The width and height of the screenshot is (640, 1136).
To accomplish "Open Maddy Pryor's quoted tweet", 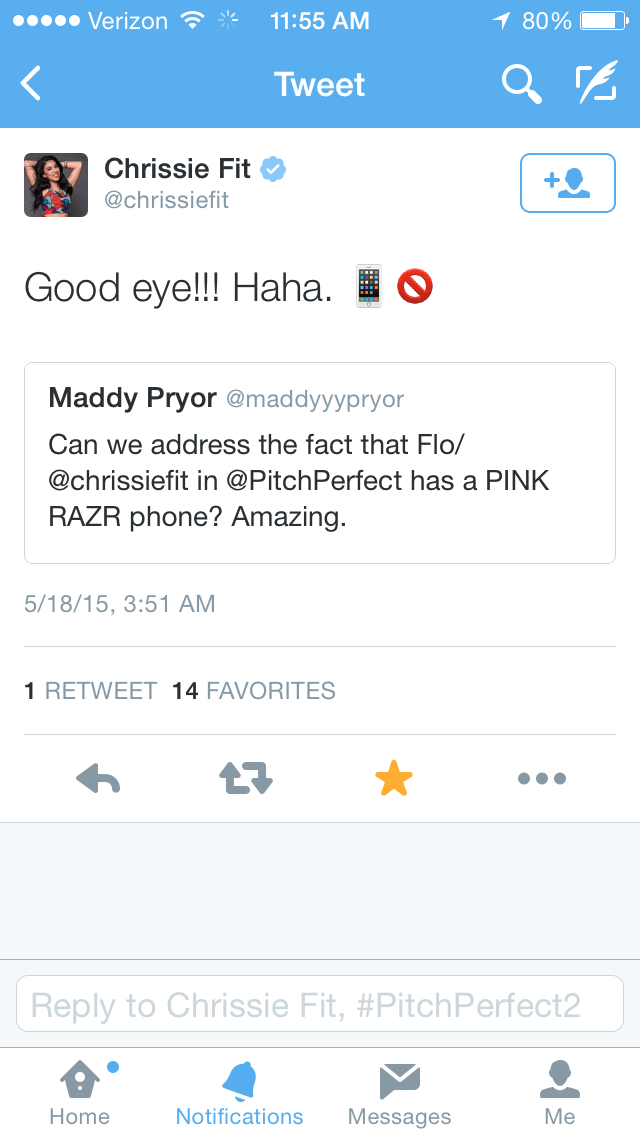I will [x=319, y=462].
